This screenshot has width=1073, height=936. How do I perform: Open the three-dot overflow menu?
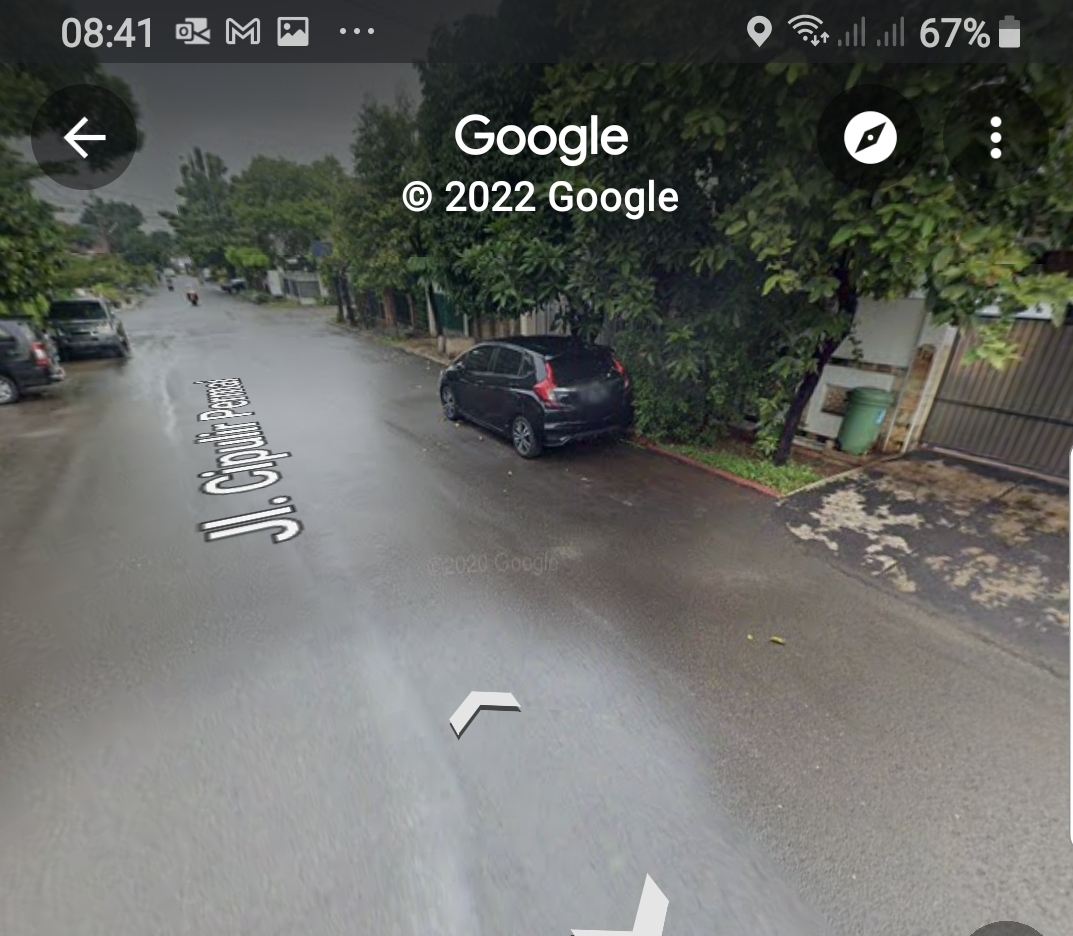(x=995, y=138)
